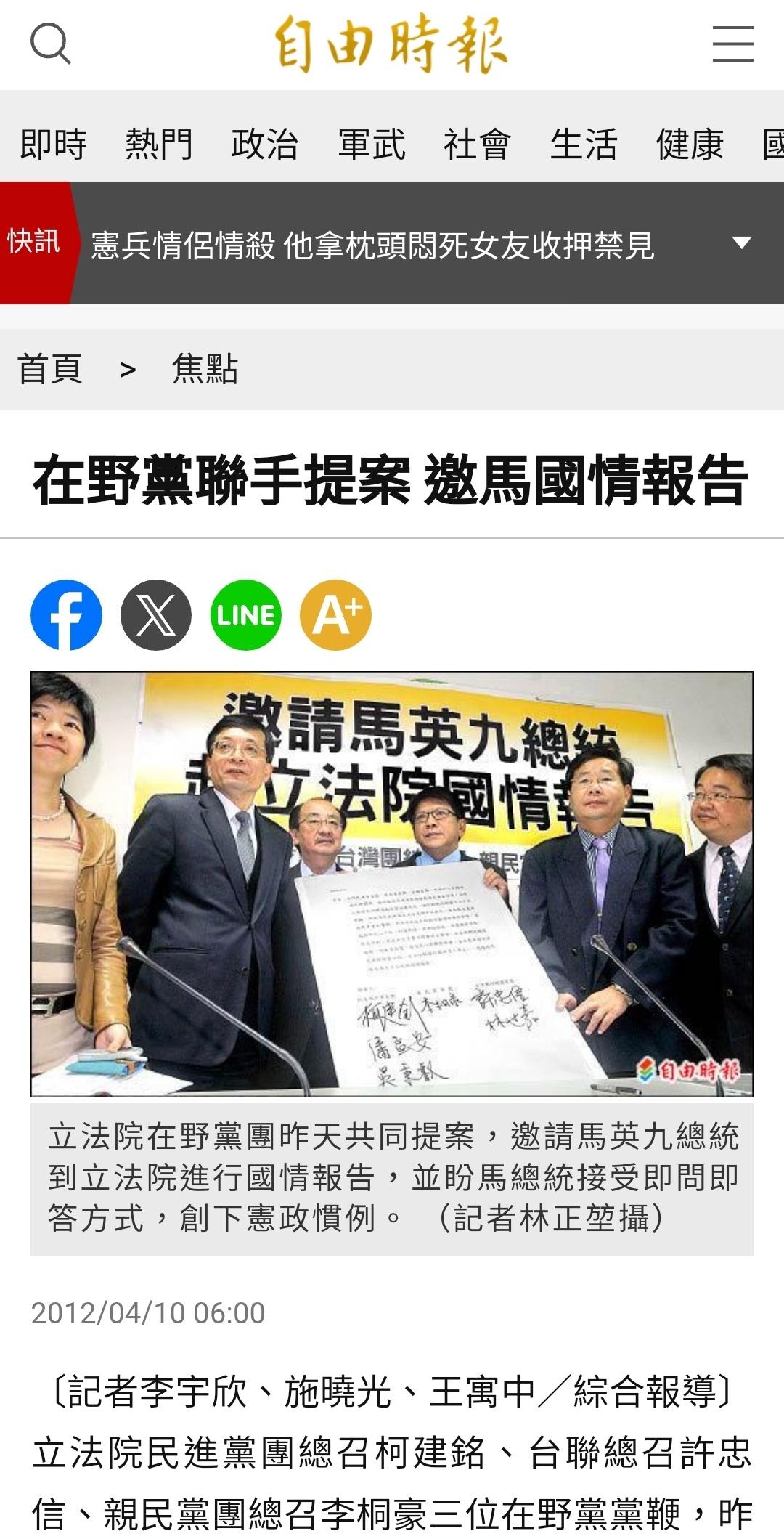784x1539 pixels.
Task: Open the 焦點 breadcrumb link
Action: [x=205, y=369]
